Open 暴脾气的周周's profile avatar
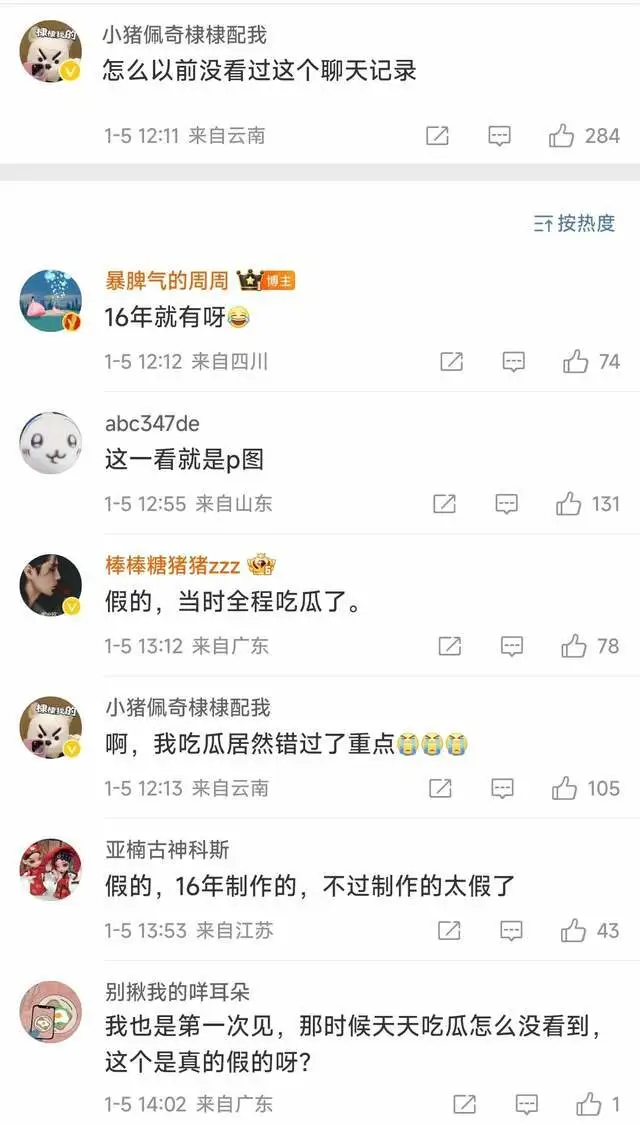The width and height of the screenshot is (640, 1125). (51, 300)
